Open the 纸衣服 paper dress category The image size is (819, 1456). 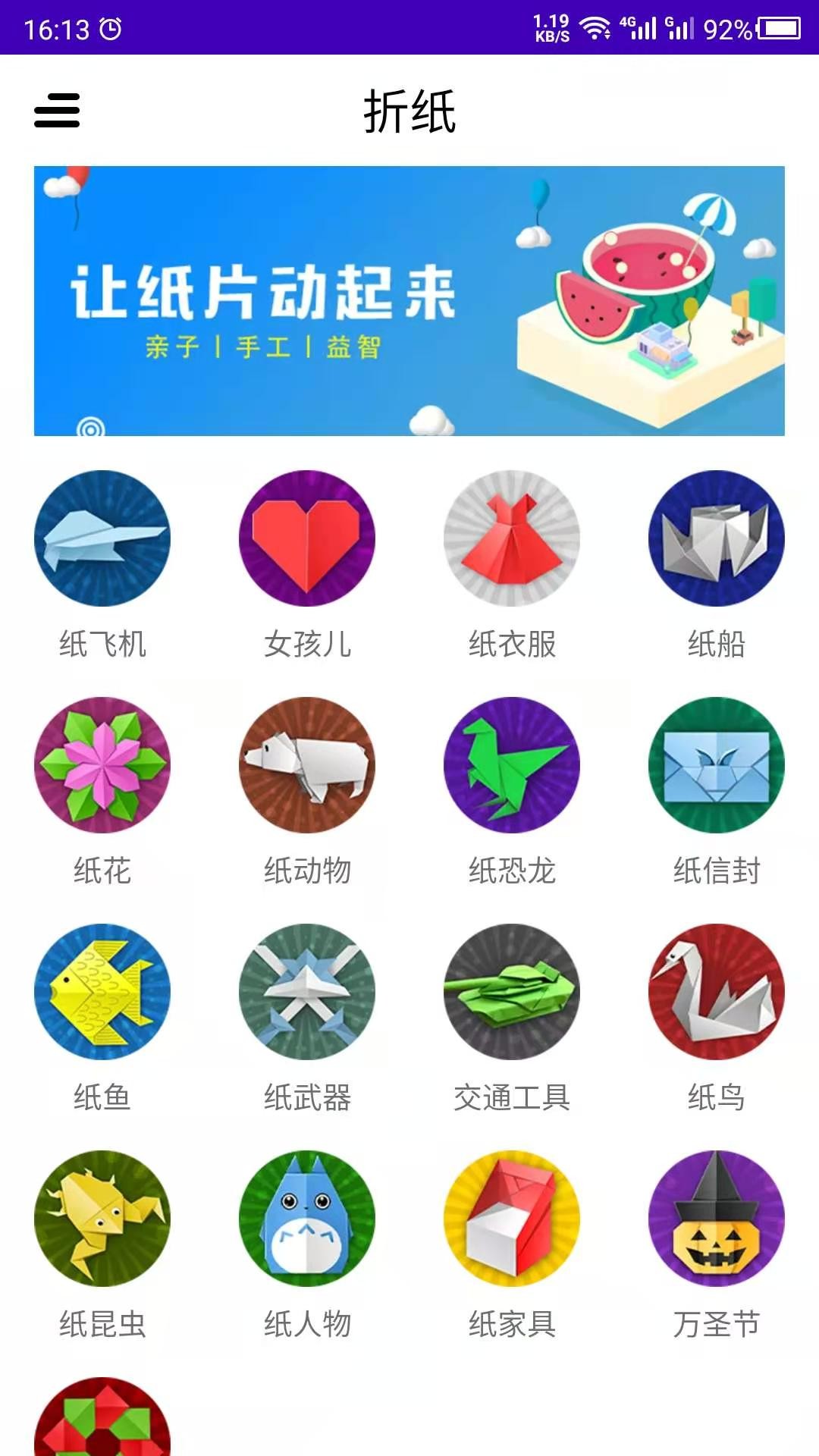click(512, 540)
